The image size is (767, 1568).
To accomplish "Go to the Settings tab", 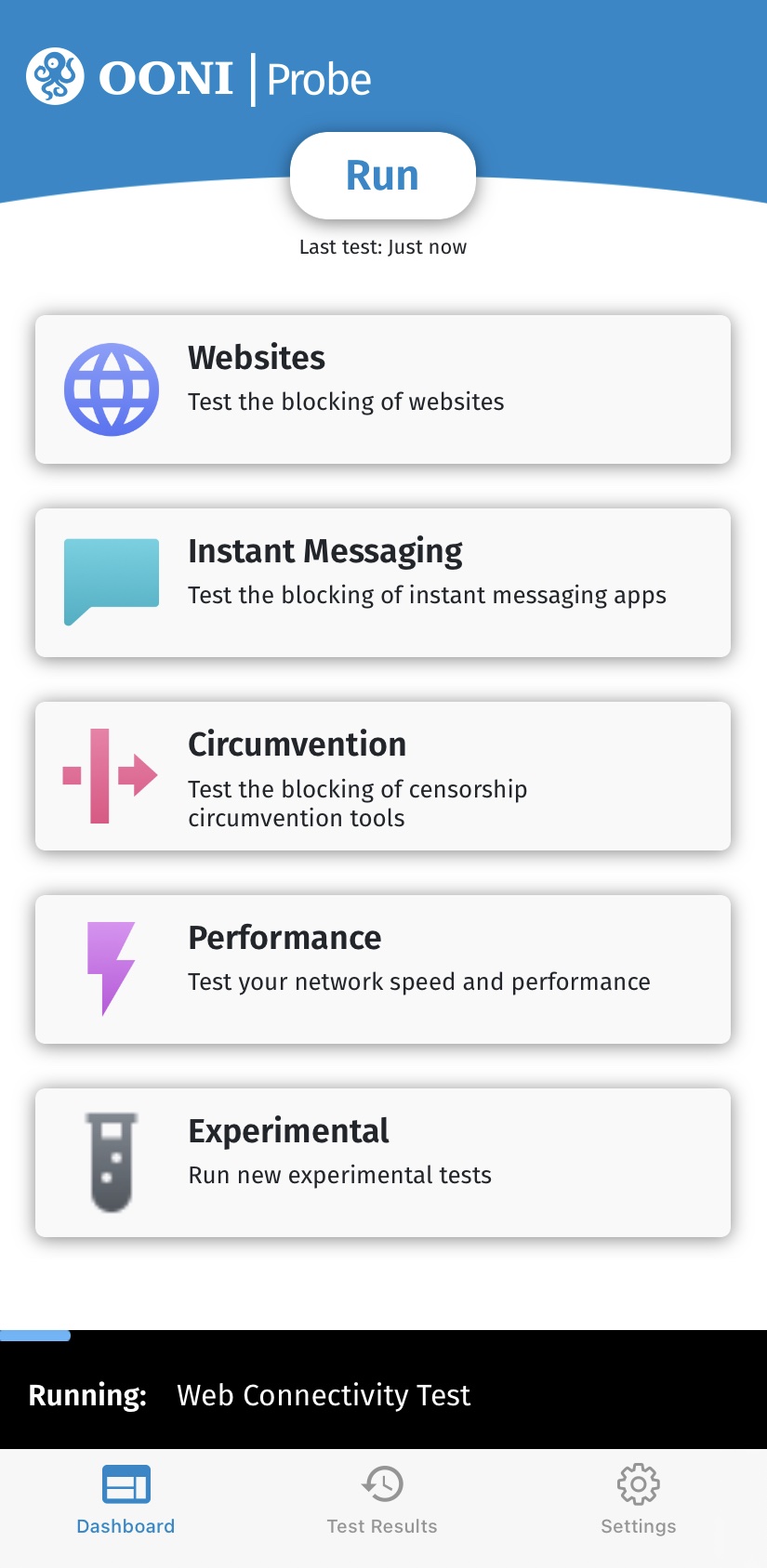I will coord(638,1498).
